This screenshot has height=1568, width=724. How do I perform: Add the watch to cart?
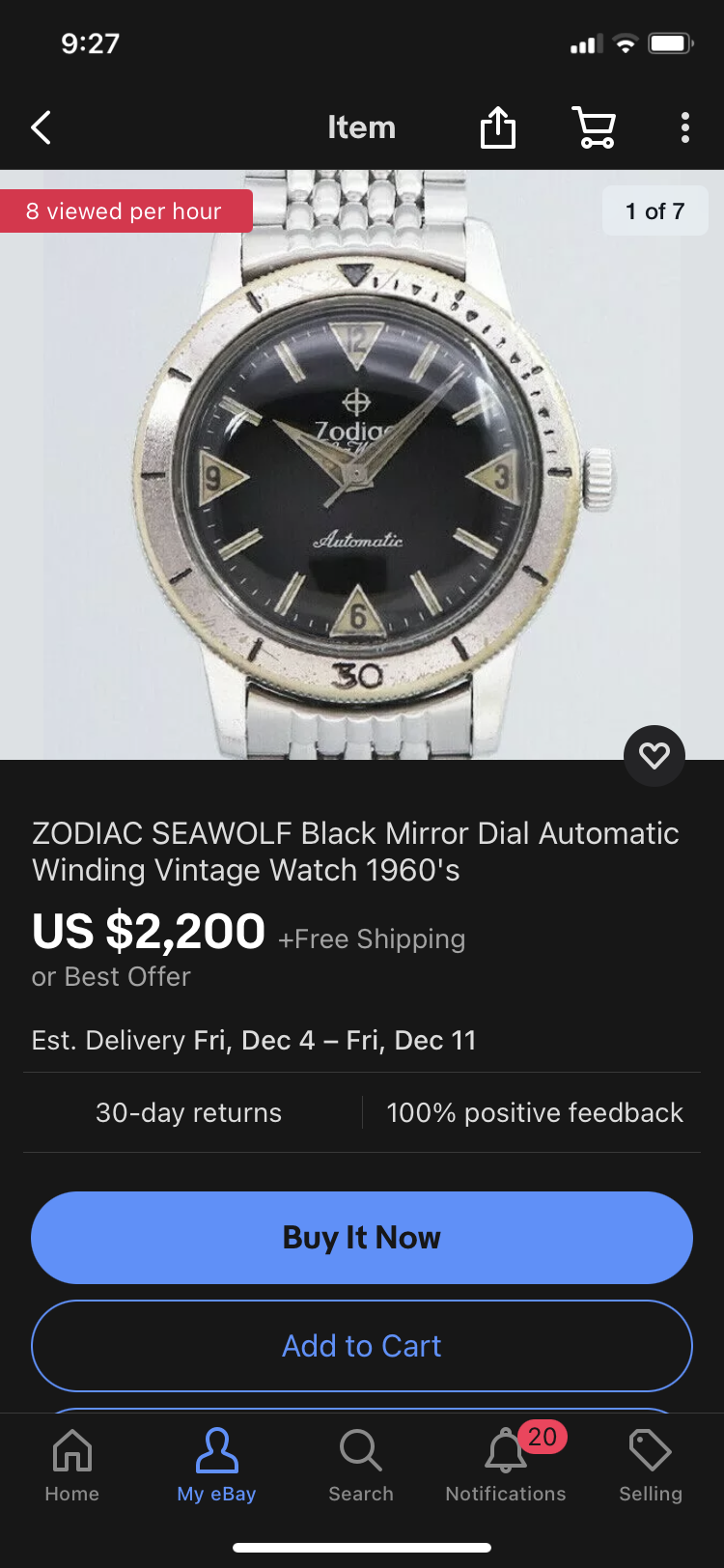[362, 1346]
